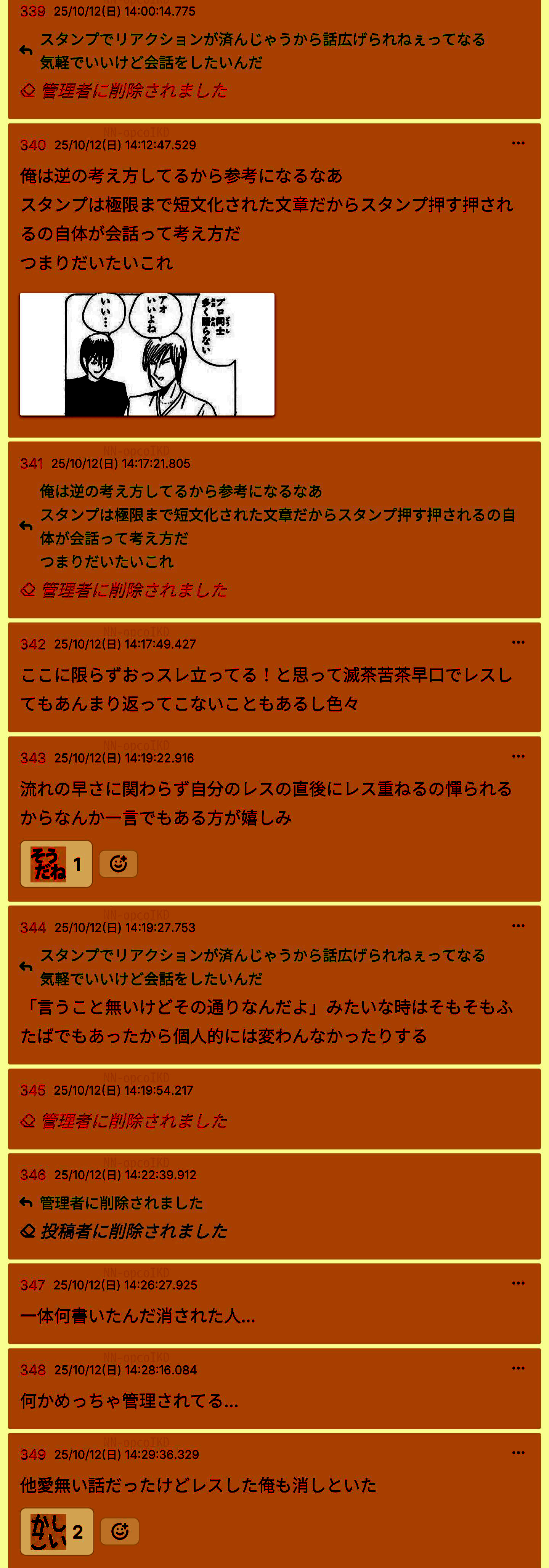549x1568 pixels.
Task: Tap the かしこい stamp on post 349
Action: (x=56, y=1531)
